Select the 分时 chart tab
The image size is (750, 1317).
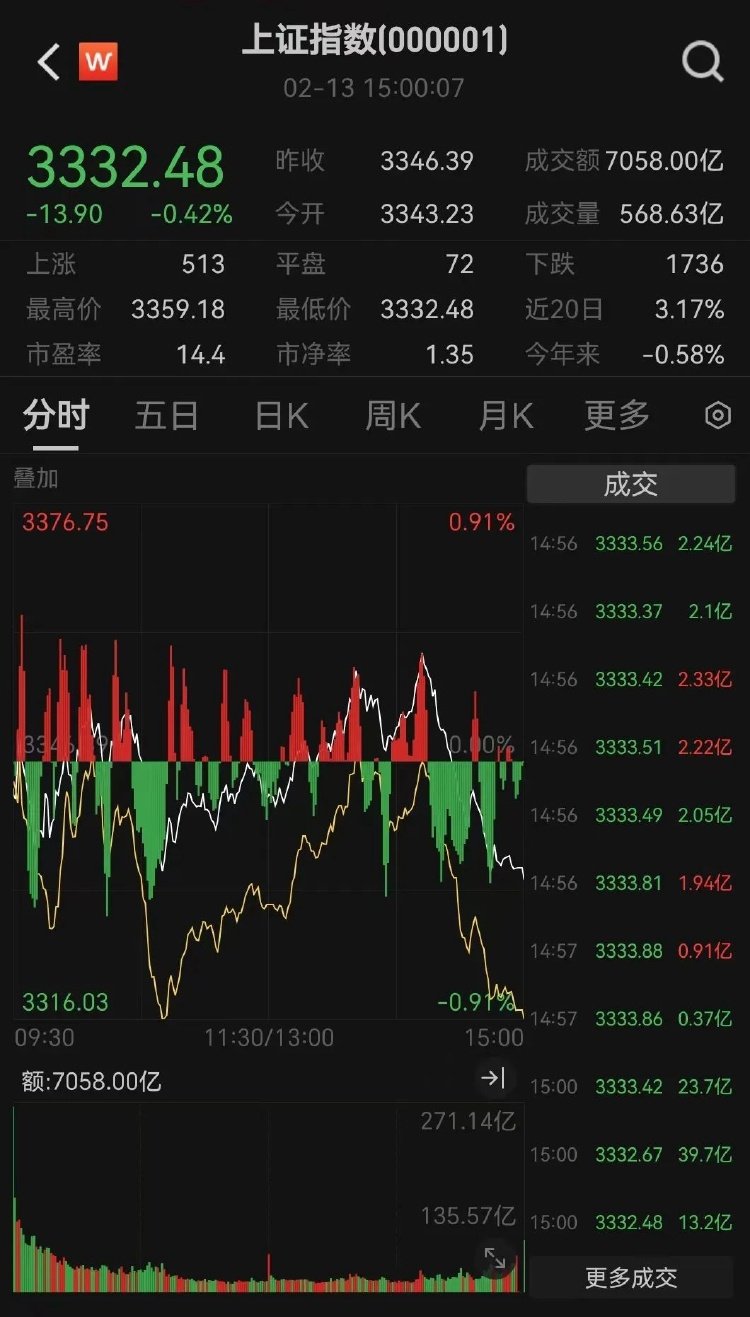coord(56,415)
